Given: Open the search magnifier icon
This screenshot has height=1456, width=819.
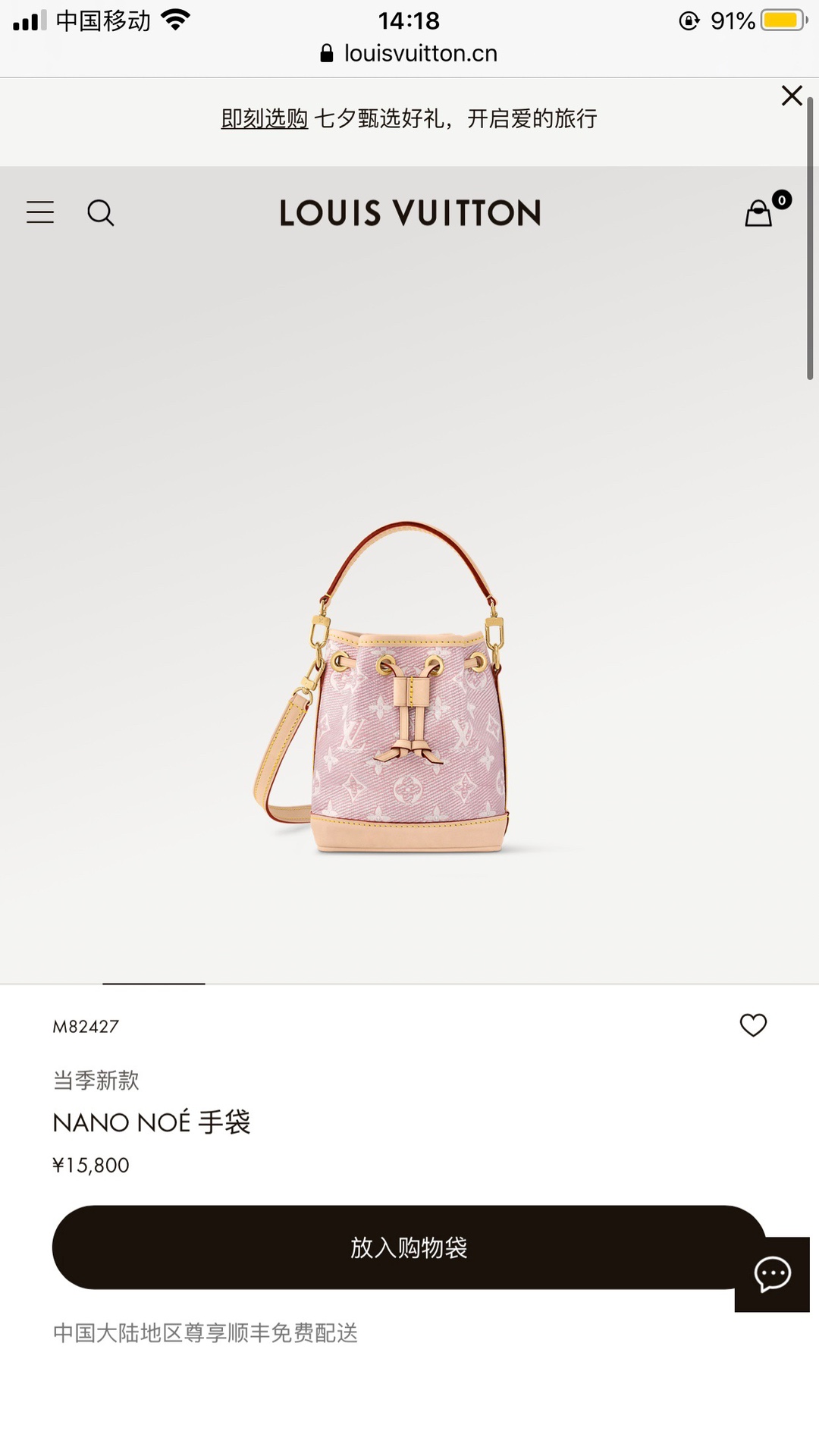Looking at the screenshot, I should (100, 213).
